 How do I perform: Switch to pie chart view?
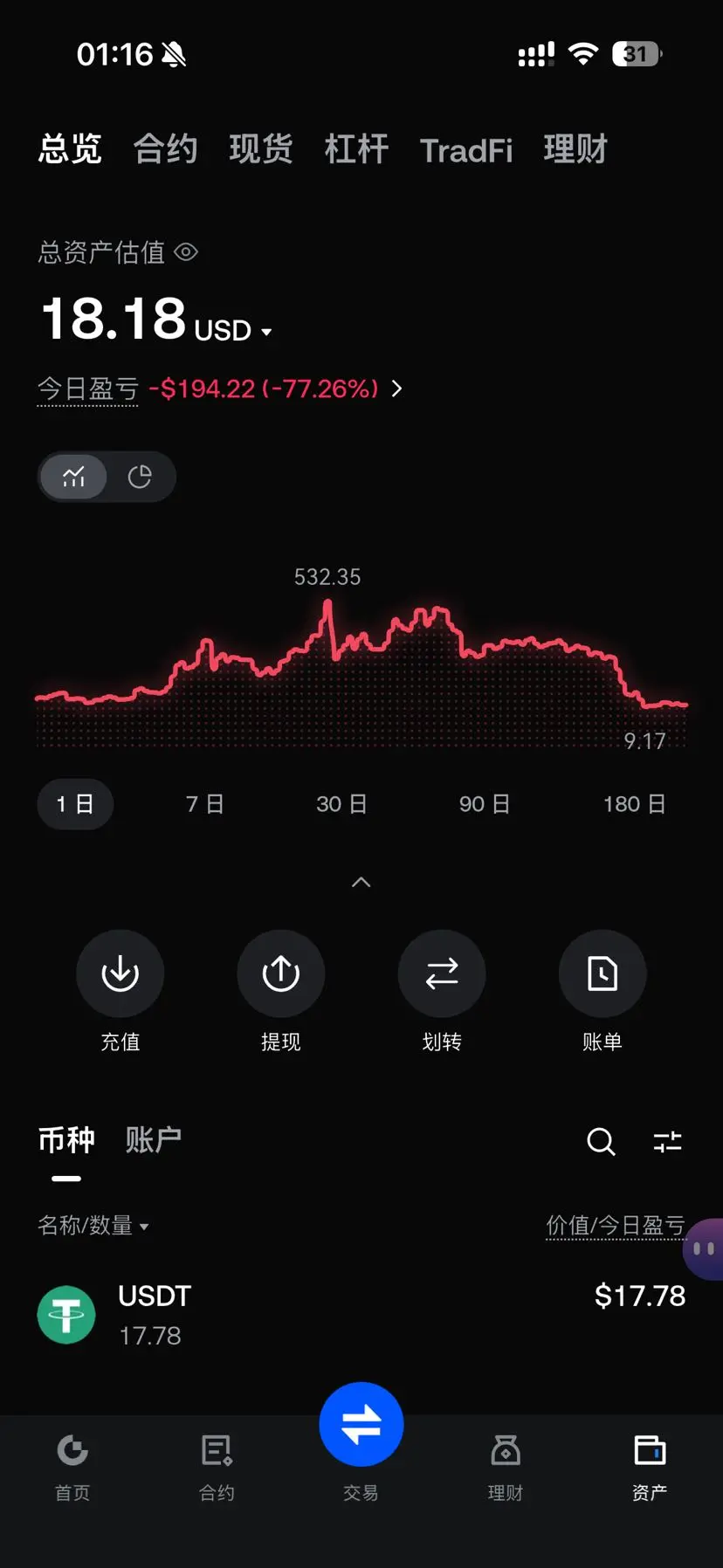click(x=140, y=477)
